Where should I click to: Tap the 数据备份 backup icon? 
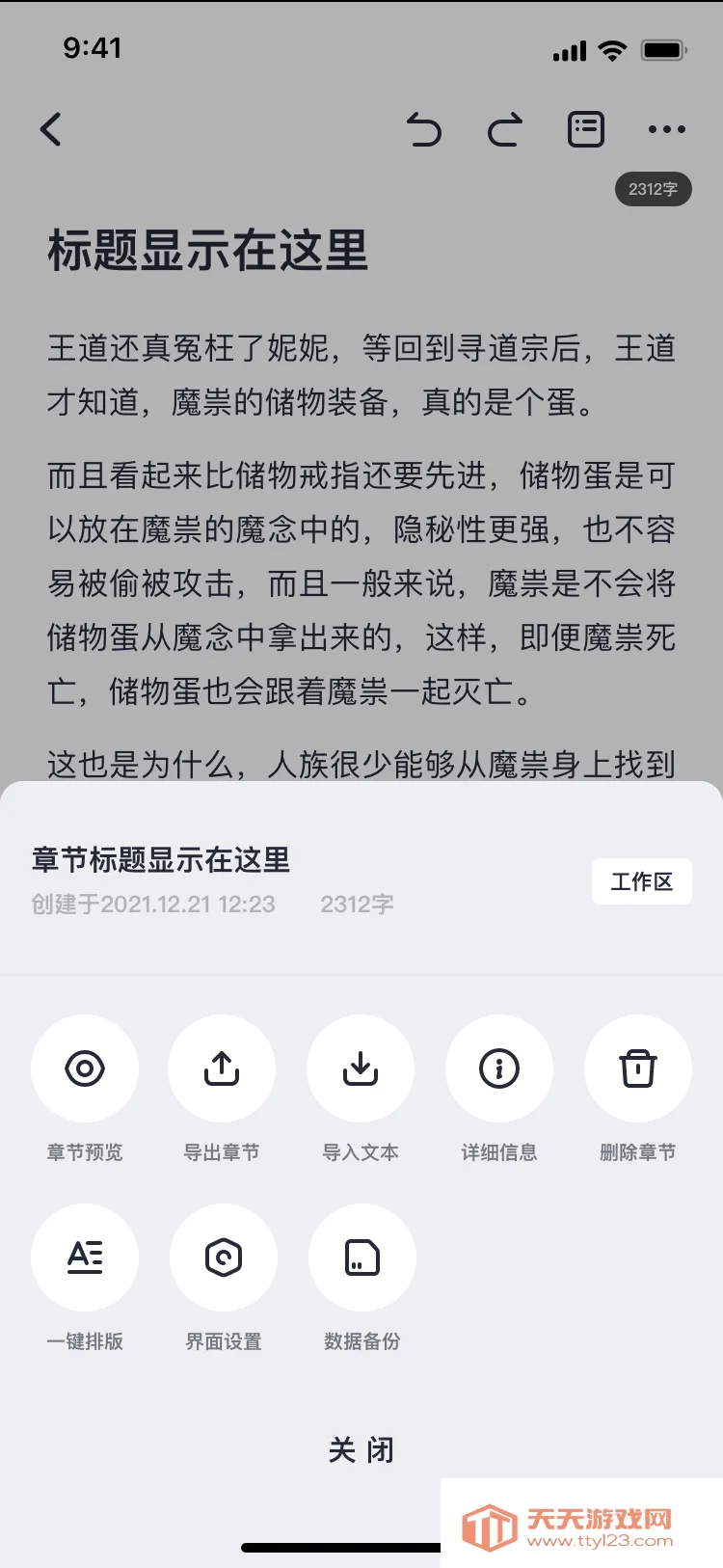(x=361, y=1257)
